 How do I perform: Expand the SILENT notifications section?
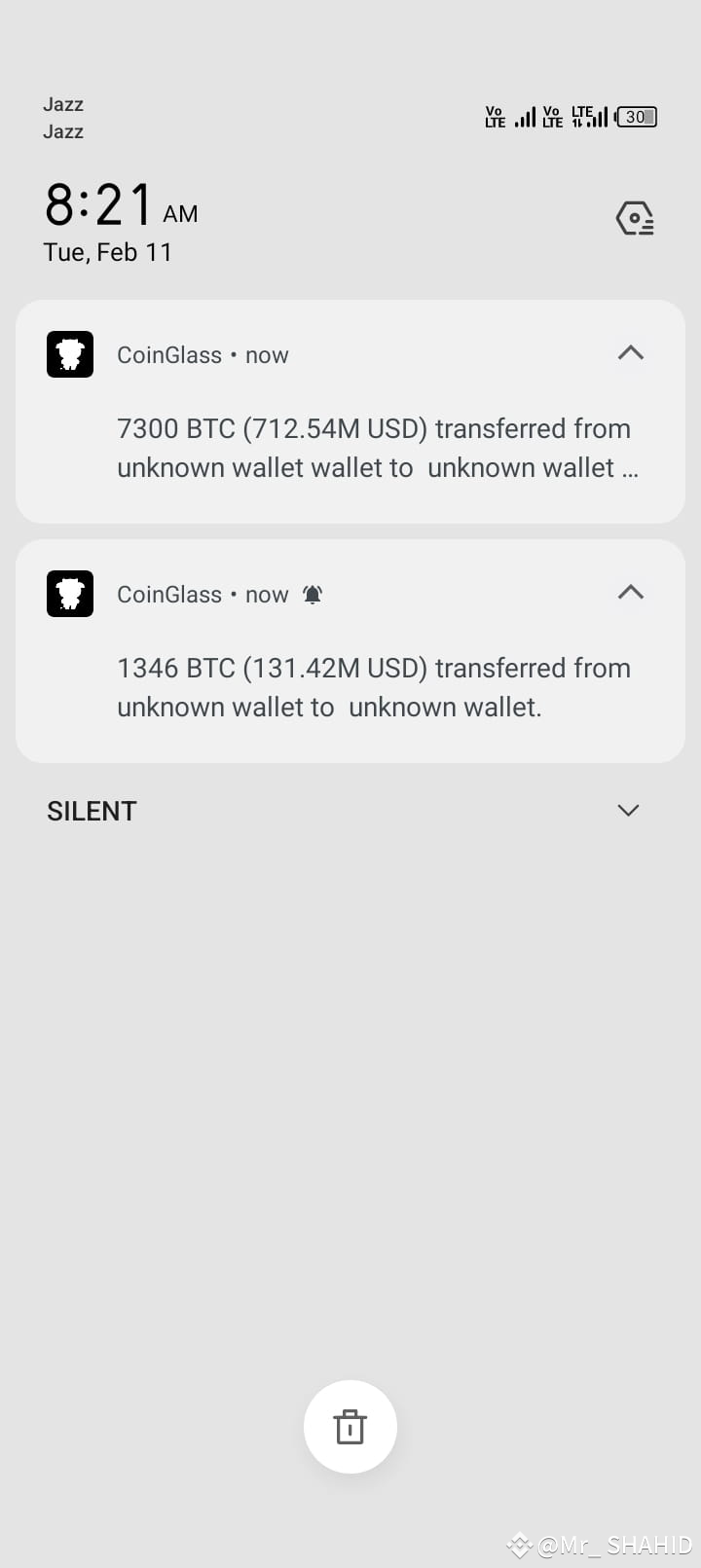[x=628, y=810]
